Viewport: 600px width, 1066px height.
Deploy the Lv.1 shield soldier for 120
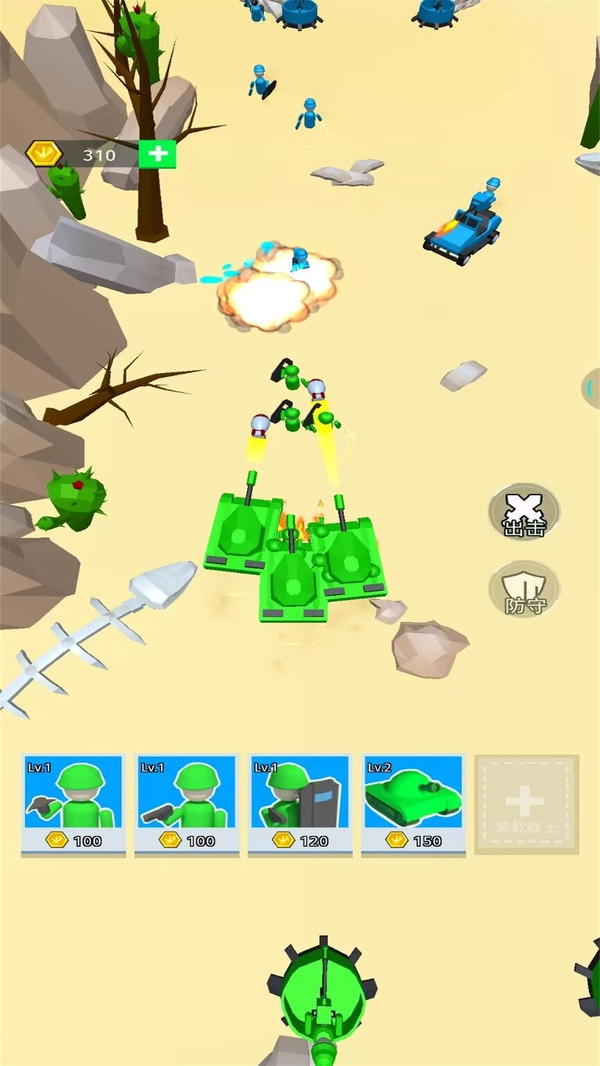(x=299, y=804)
